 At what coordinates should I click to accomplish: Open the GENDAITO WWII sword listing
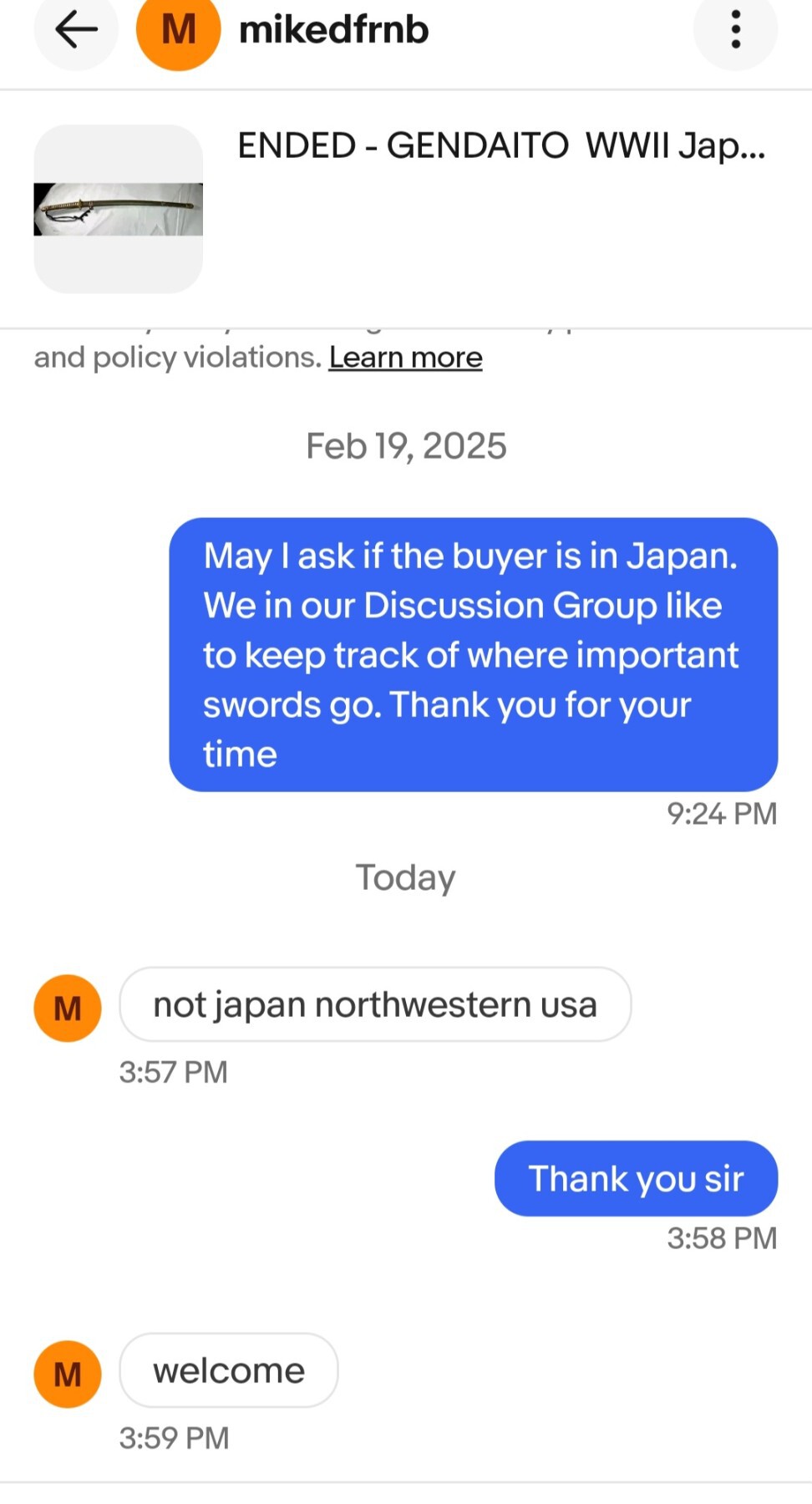[406, 209]
